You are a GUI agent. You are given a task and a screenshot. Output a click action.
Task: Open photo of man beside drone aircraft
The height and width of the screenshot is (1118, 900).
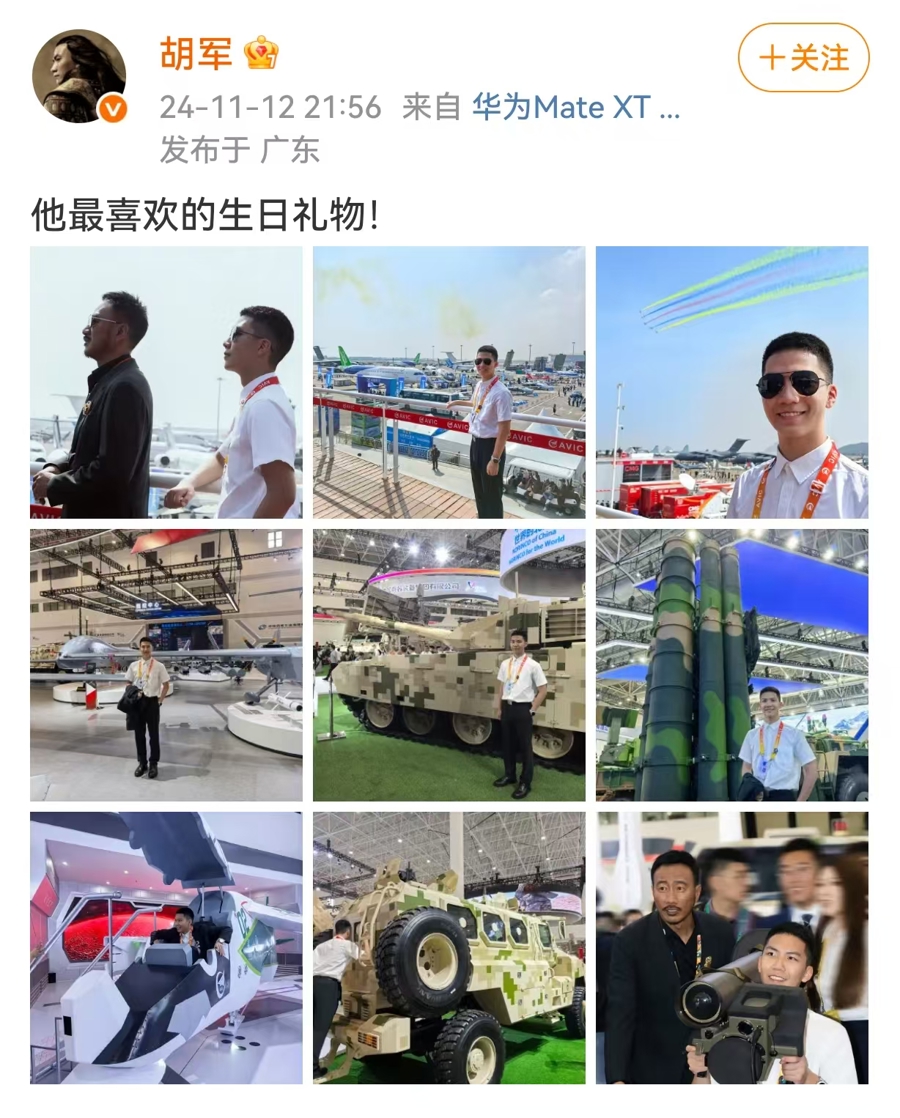[x=166, y=665]
